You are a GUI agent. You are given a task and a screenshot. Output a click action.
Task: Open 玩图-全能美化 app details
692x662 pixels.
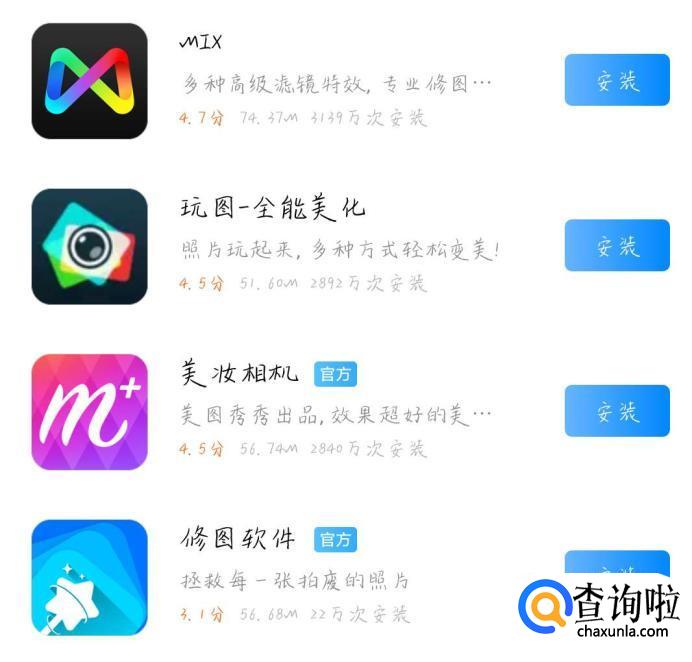pos(89,246)
